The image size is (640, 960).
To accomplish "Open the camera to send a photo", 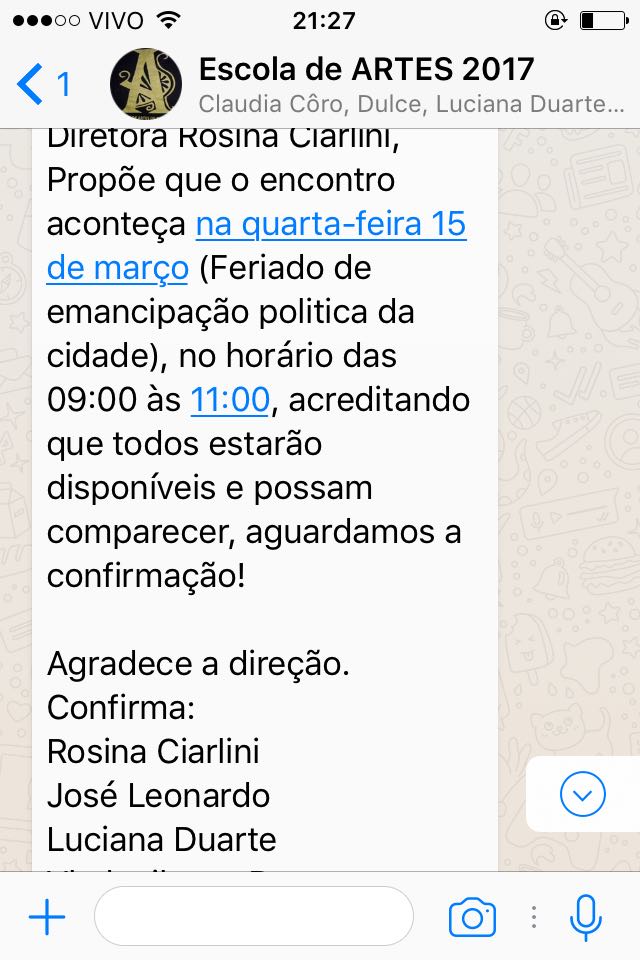I will pos(472,917).
